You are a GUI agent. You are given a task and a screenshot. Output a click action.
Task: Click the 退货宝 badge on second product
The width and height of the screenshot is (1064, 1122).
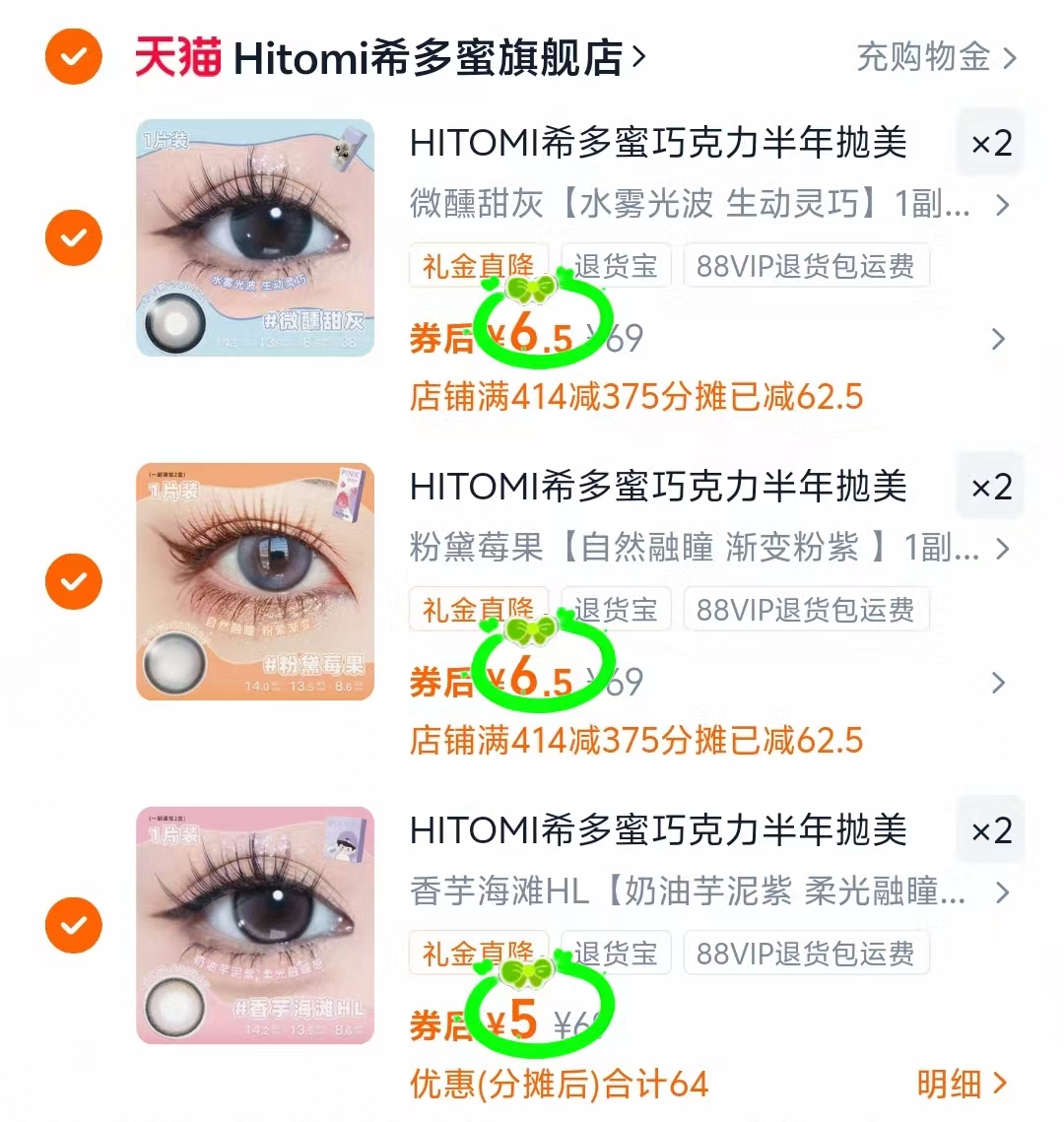616,609
